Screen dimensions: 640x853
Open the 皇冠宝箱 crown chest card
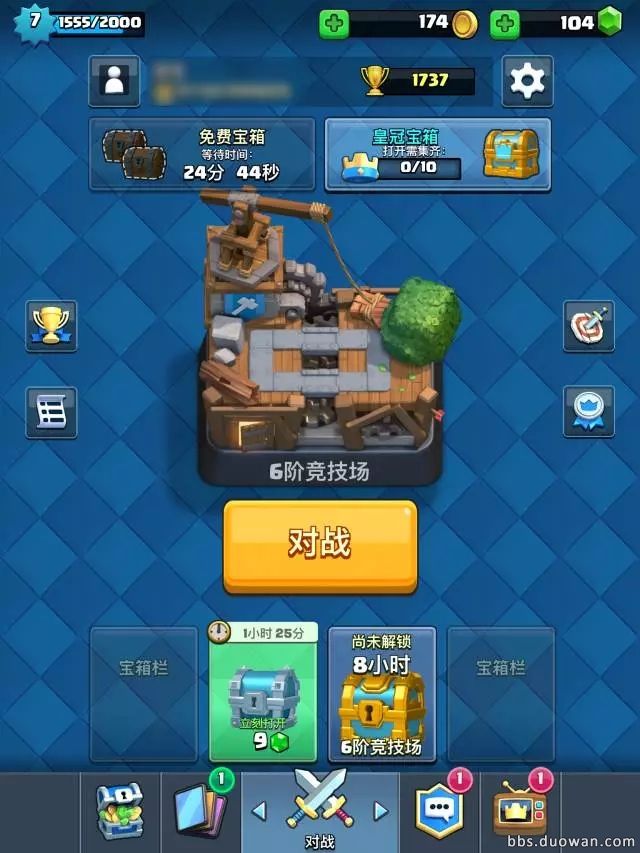(438, 154)
